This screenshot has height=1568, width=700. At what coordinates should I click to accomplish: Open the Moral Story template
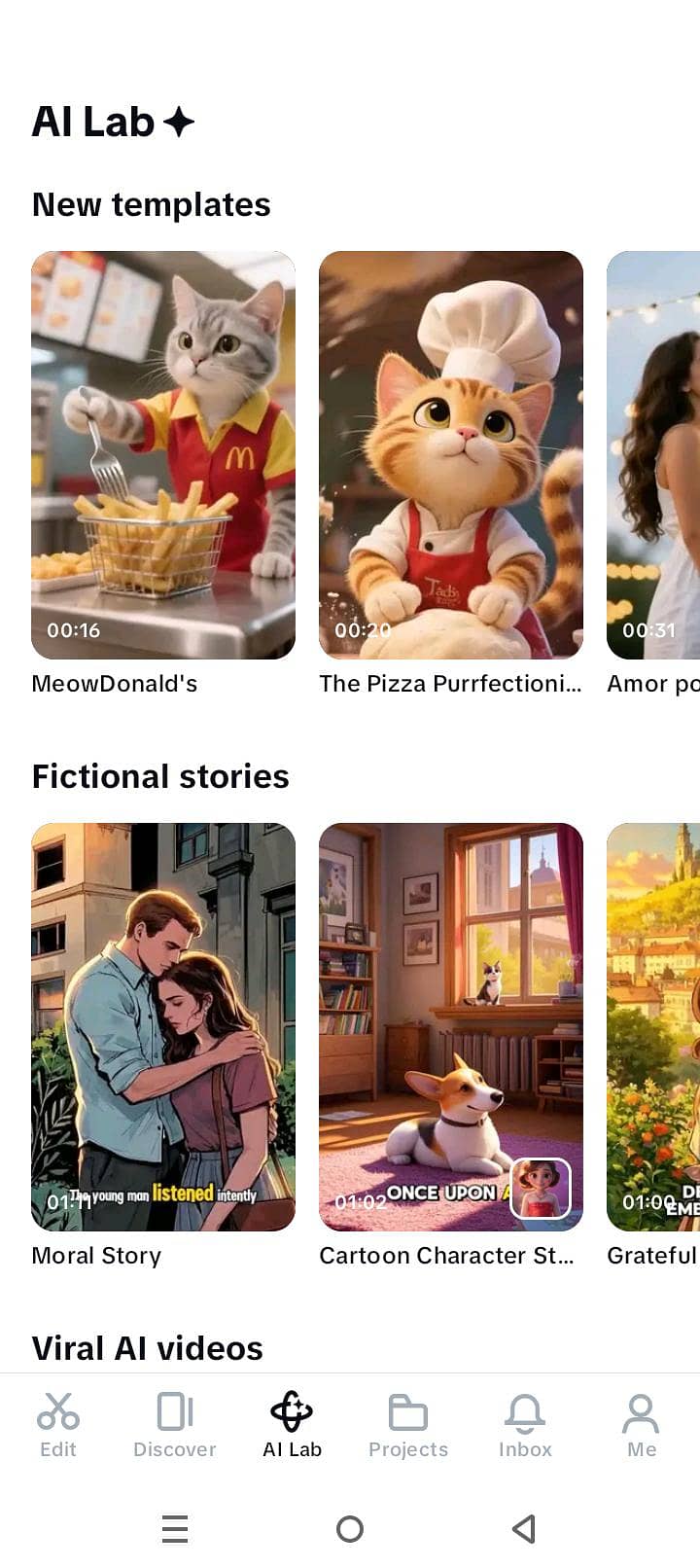(x=163, y=1026)
